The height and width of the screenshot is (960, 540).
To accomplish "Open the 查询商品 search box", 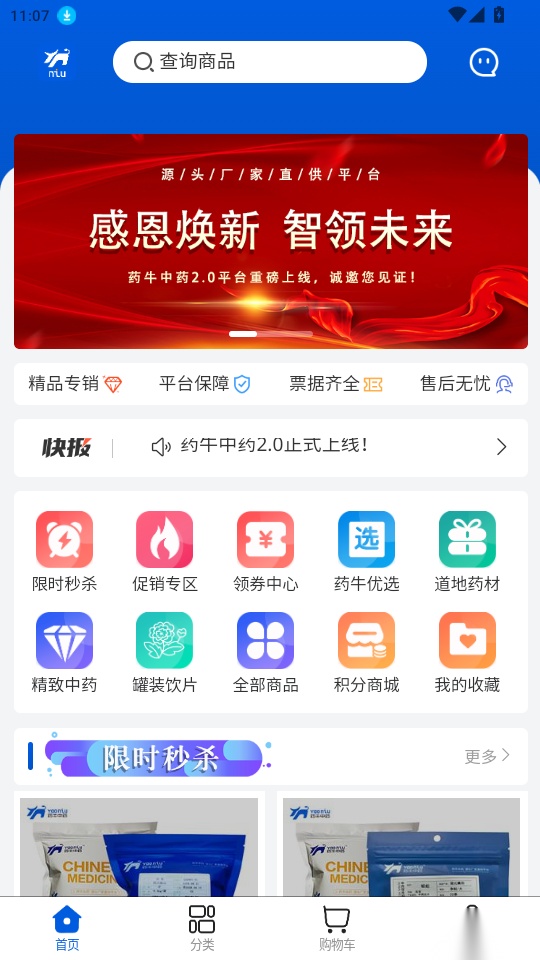I will pos(269,62).
